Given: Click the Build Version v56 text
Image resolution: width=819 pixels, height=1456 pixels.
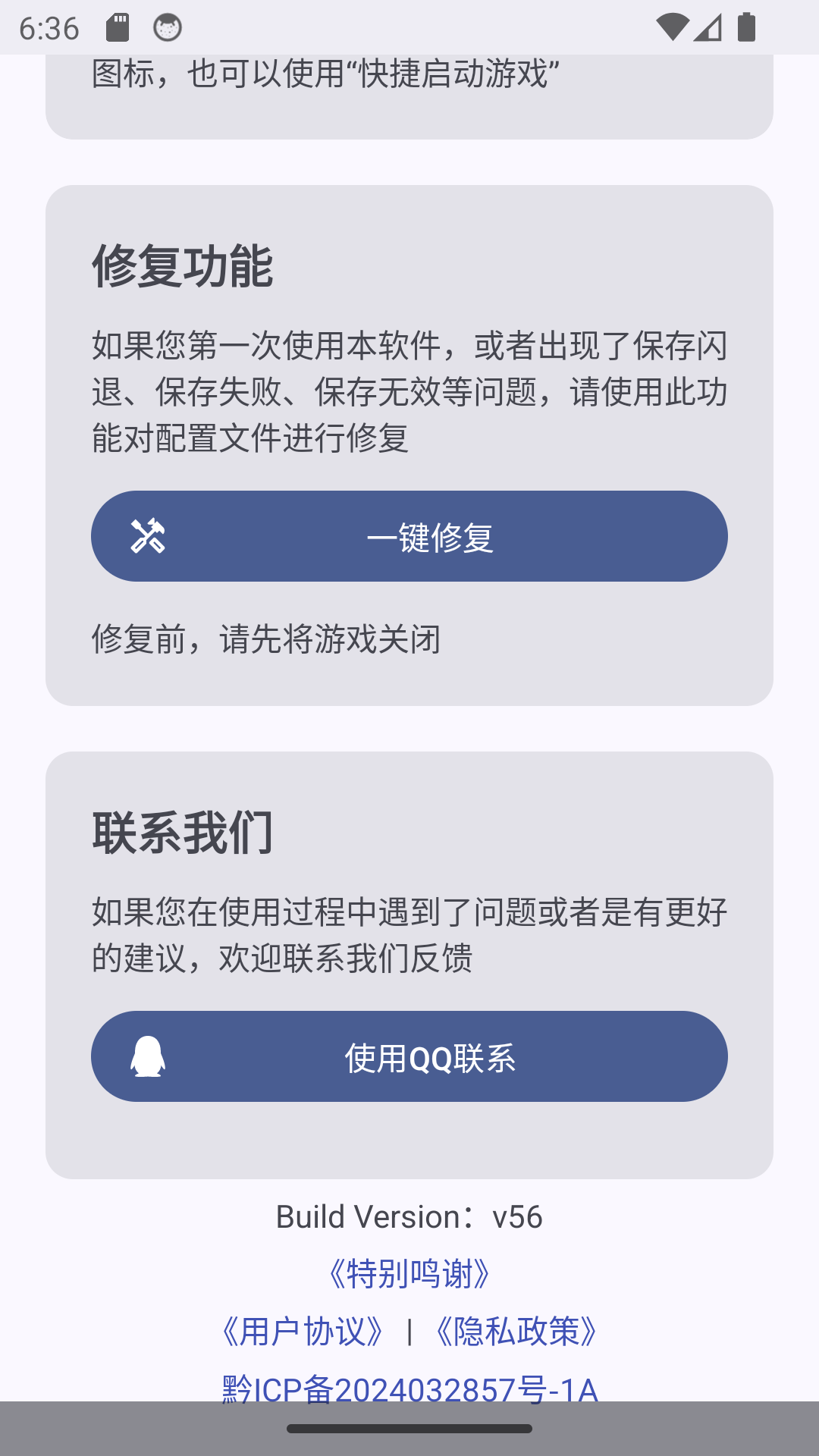Looking at the screenshot, I should coord(409,1216).
